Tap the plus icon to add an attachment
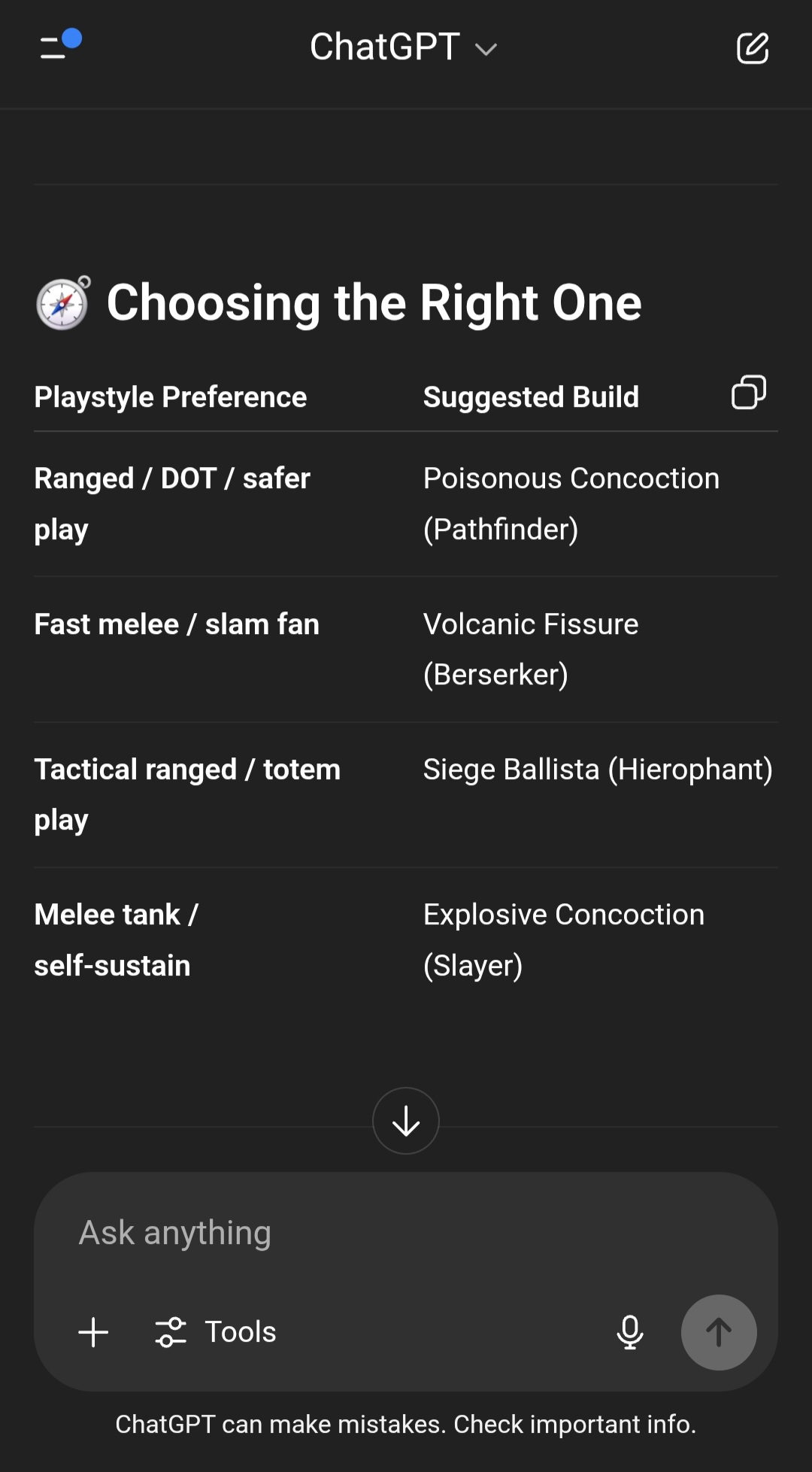812x1472 pixels. click(x=94, y=1332)
